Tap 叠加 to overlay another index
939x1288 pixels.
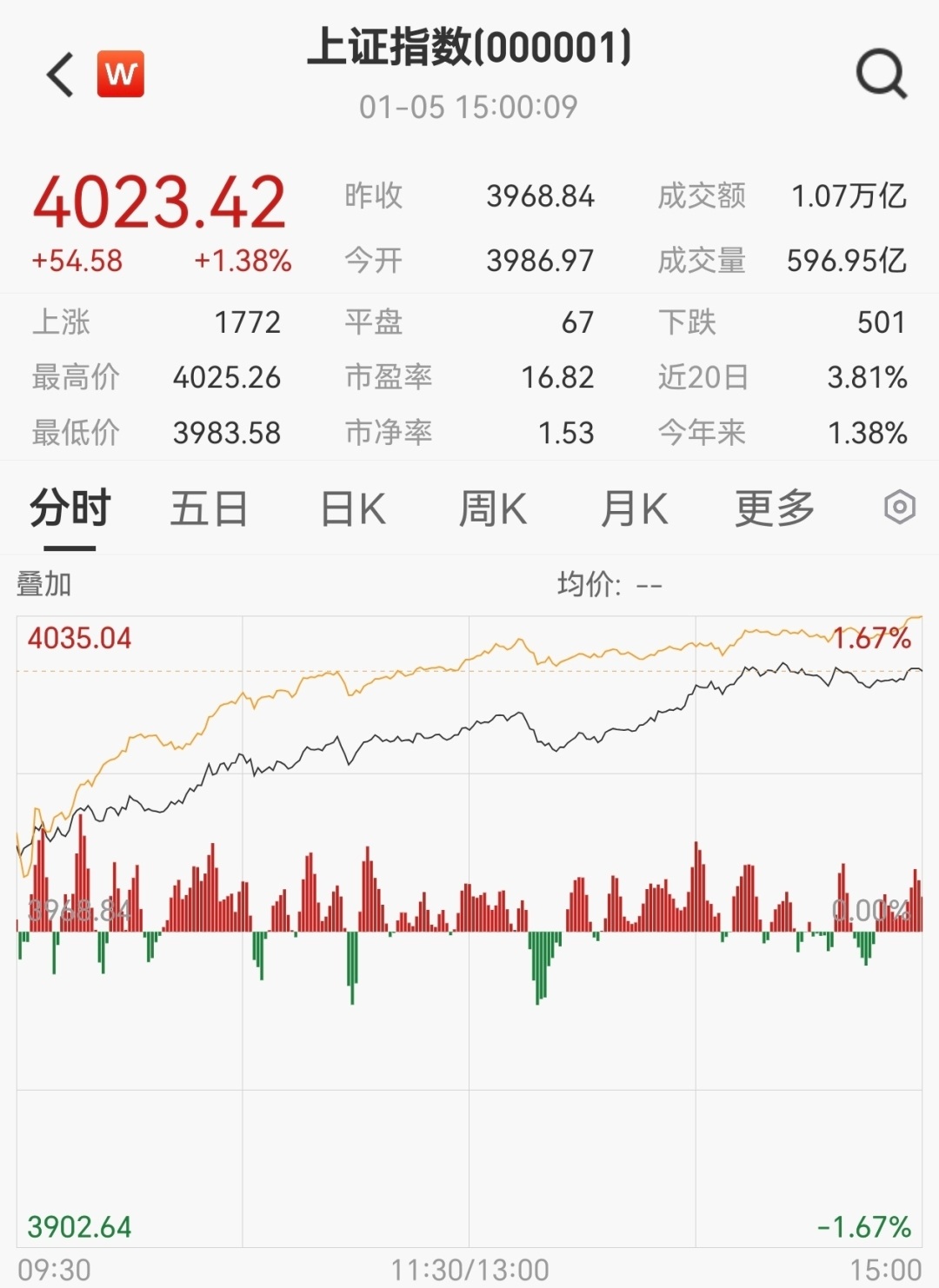tap(43, 584)
